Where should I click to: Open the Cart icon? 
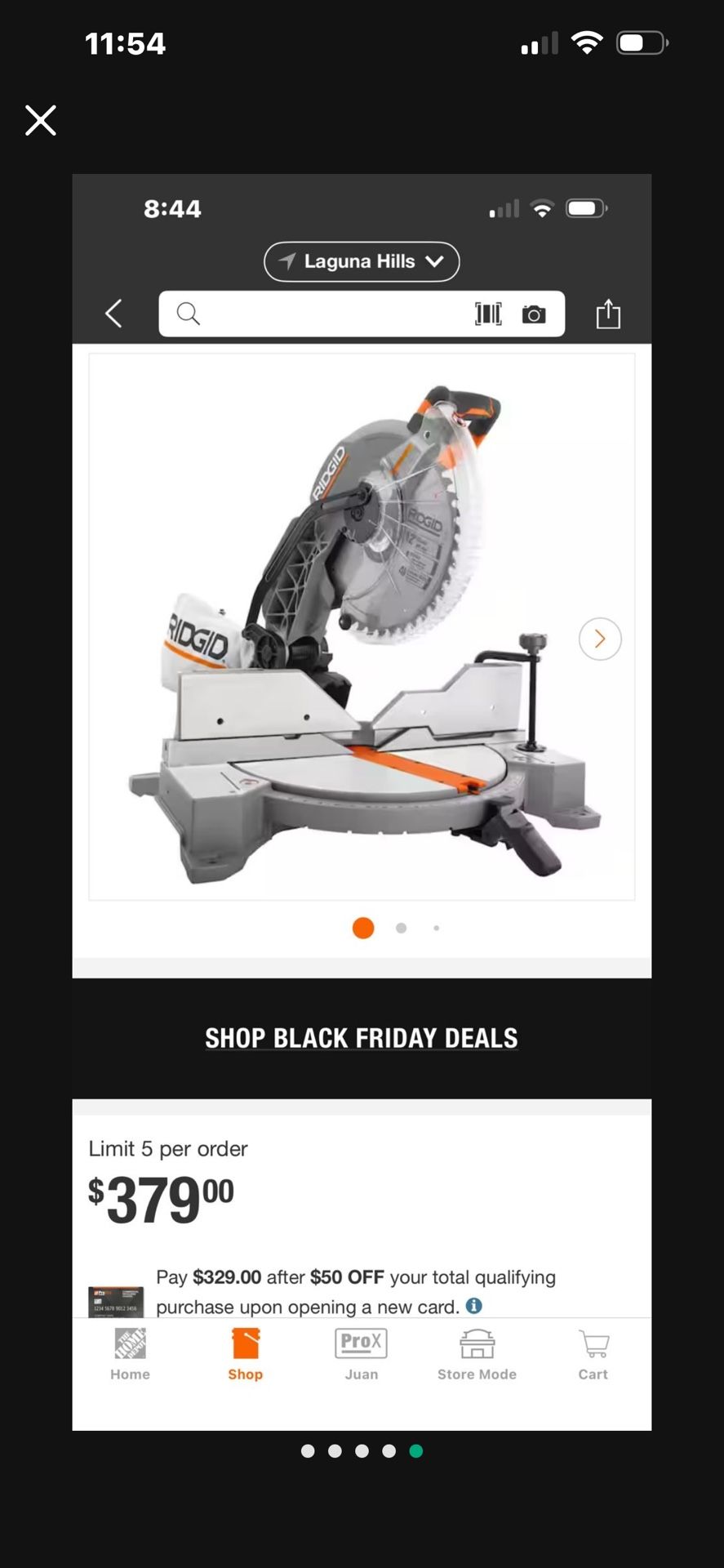pyautogui.click(x=593, y=1352)
